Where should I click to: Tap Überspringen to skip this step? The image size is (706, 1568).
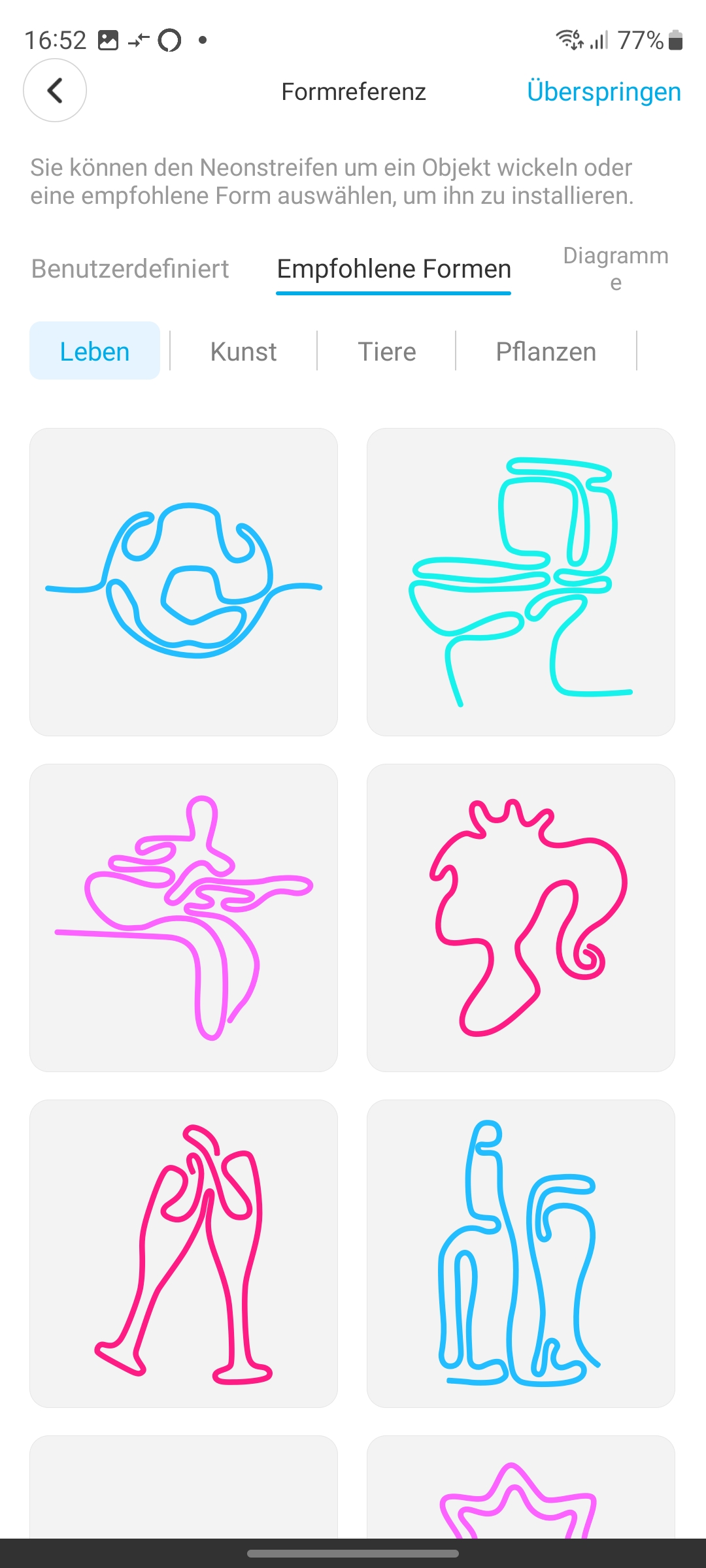[603, 91]
